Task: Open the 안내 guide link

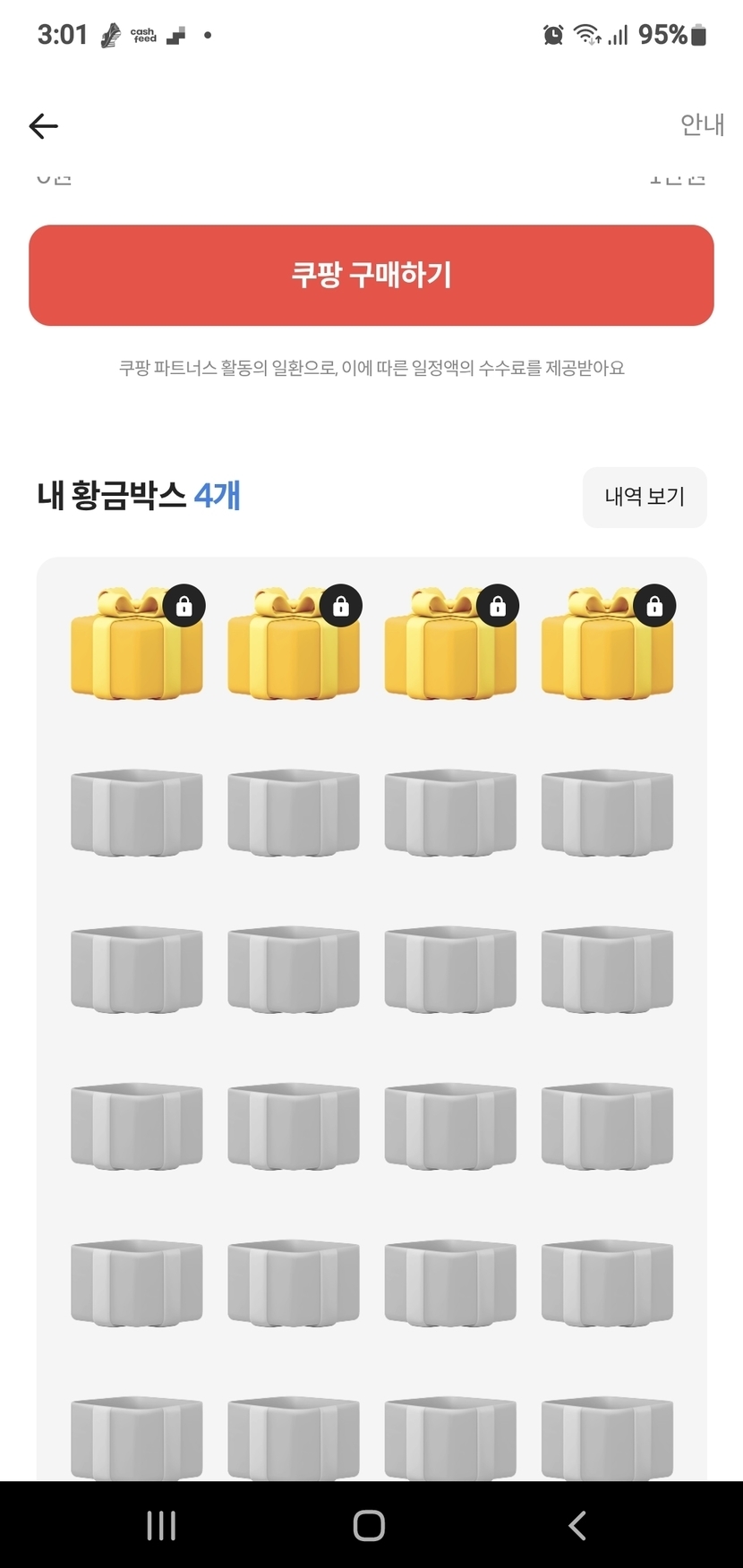Action: (x=702, y=125)
